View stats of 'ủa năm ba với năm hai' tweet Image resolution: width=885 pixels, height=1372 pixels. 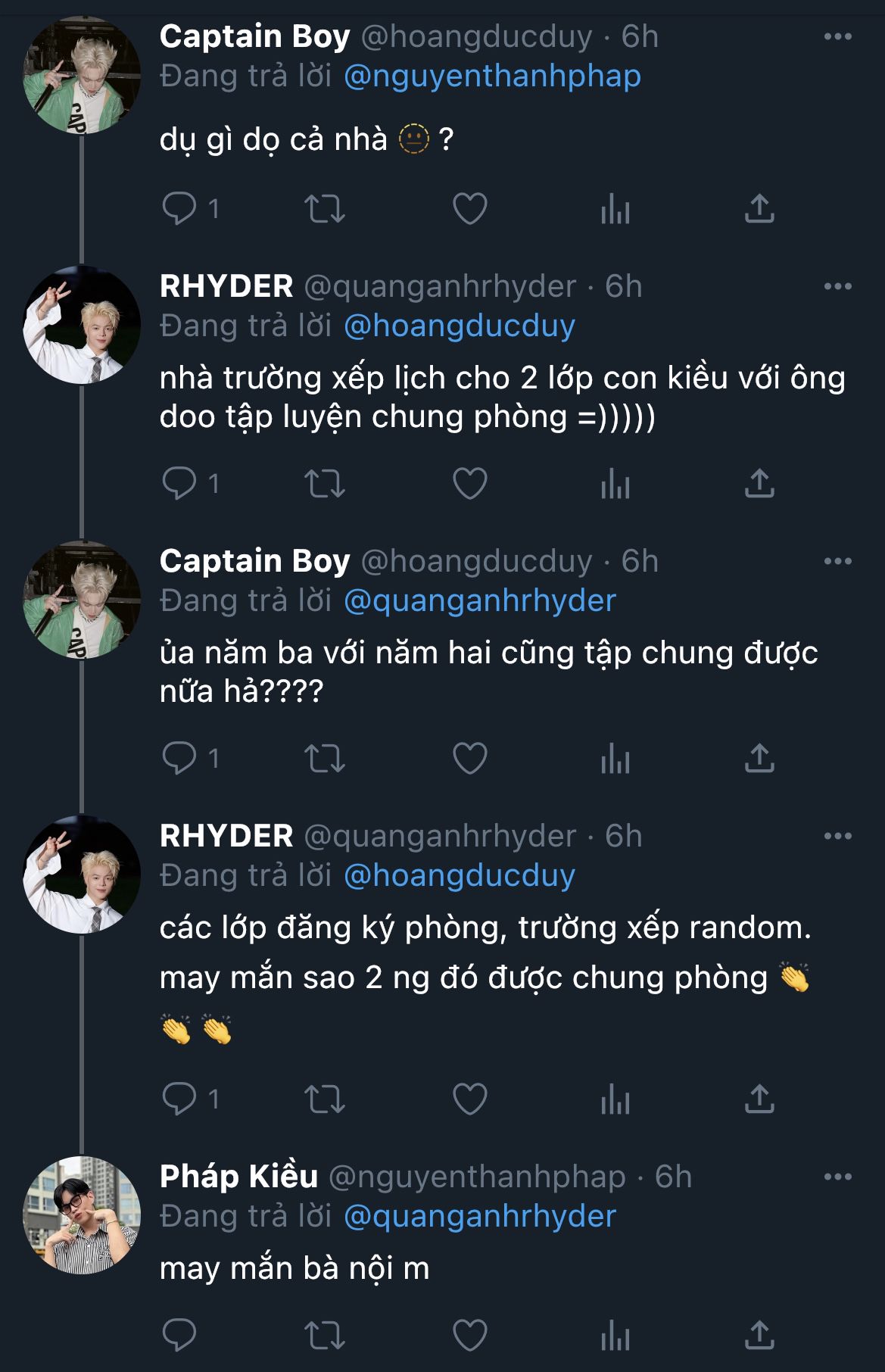(x=615, y=758)
